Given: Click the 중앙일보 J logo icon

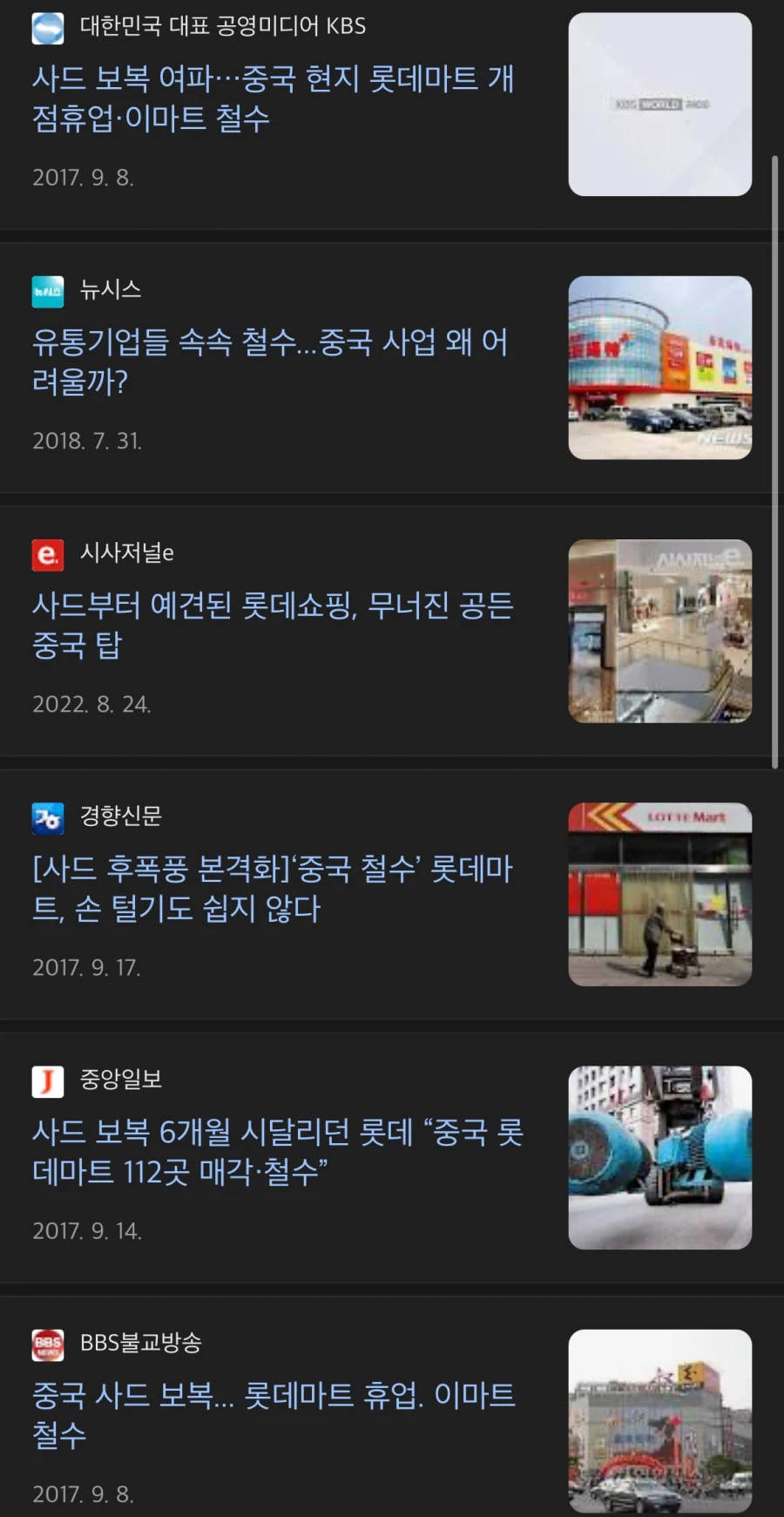Looking at the screenshot, I should pos(48,1081).
